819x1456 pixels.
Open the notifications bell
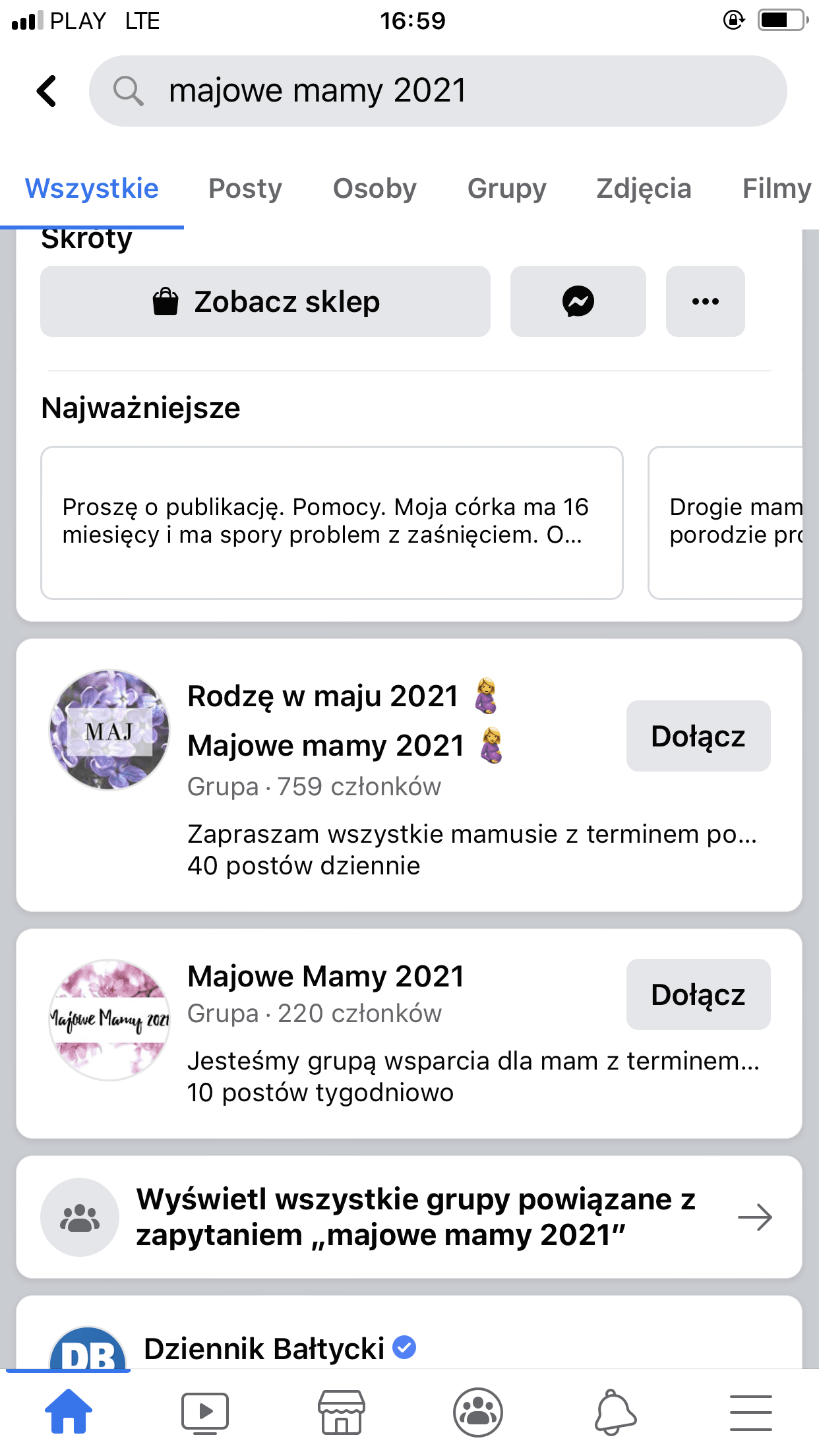pyautogui.click(x=615, y=1412)
